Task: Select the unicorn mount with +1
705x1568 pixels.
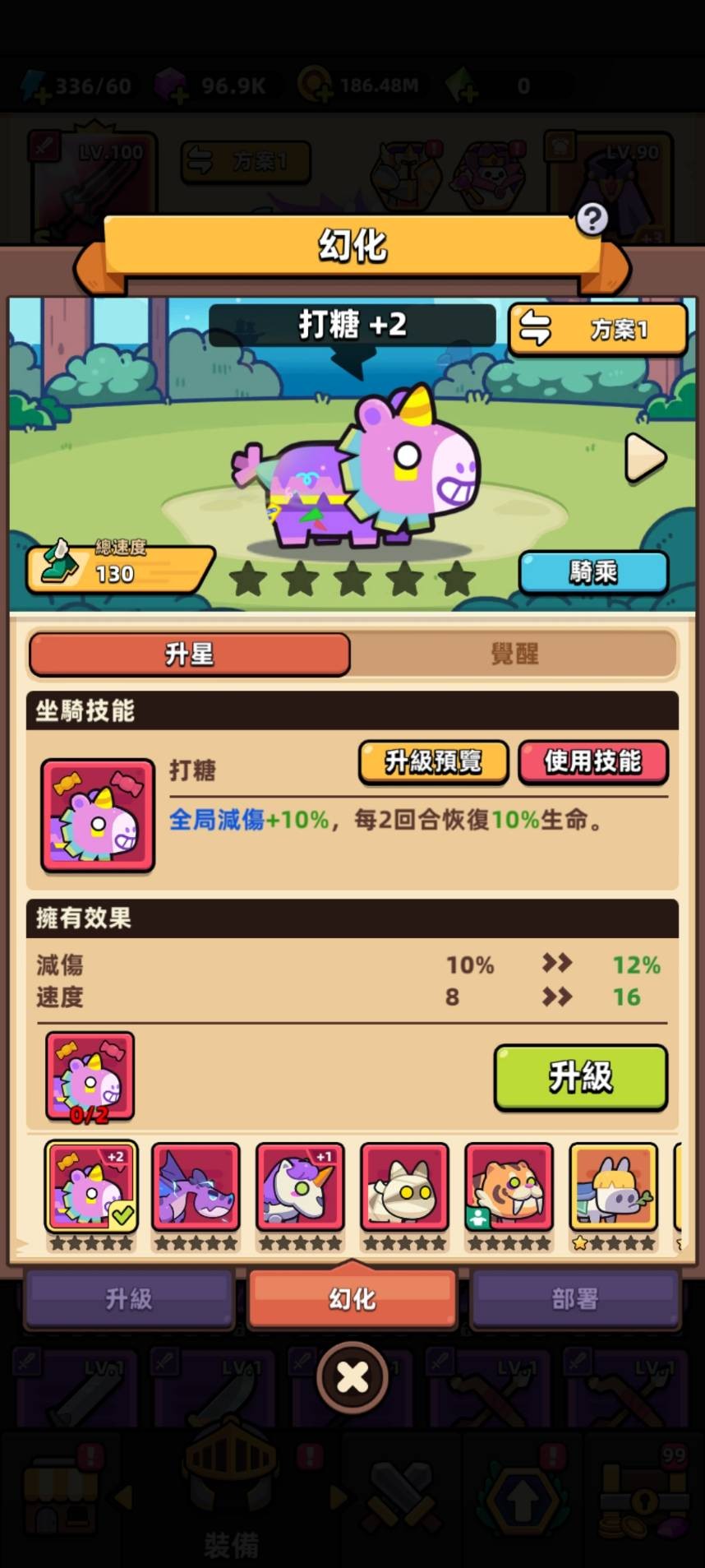Action: click(300, 1187)
